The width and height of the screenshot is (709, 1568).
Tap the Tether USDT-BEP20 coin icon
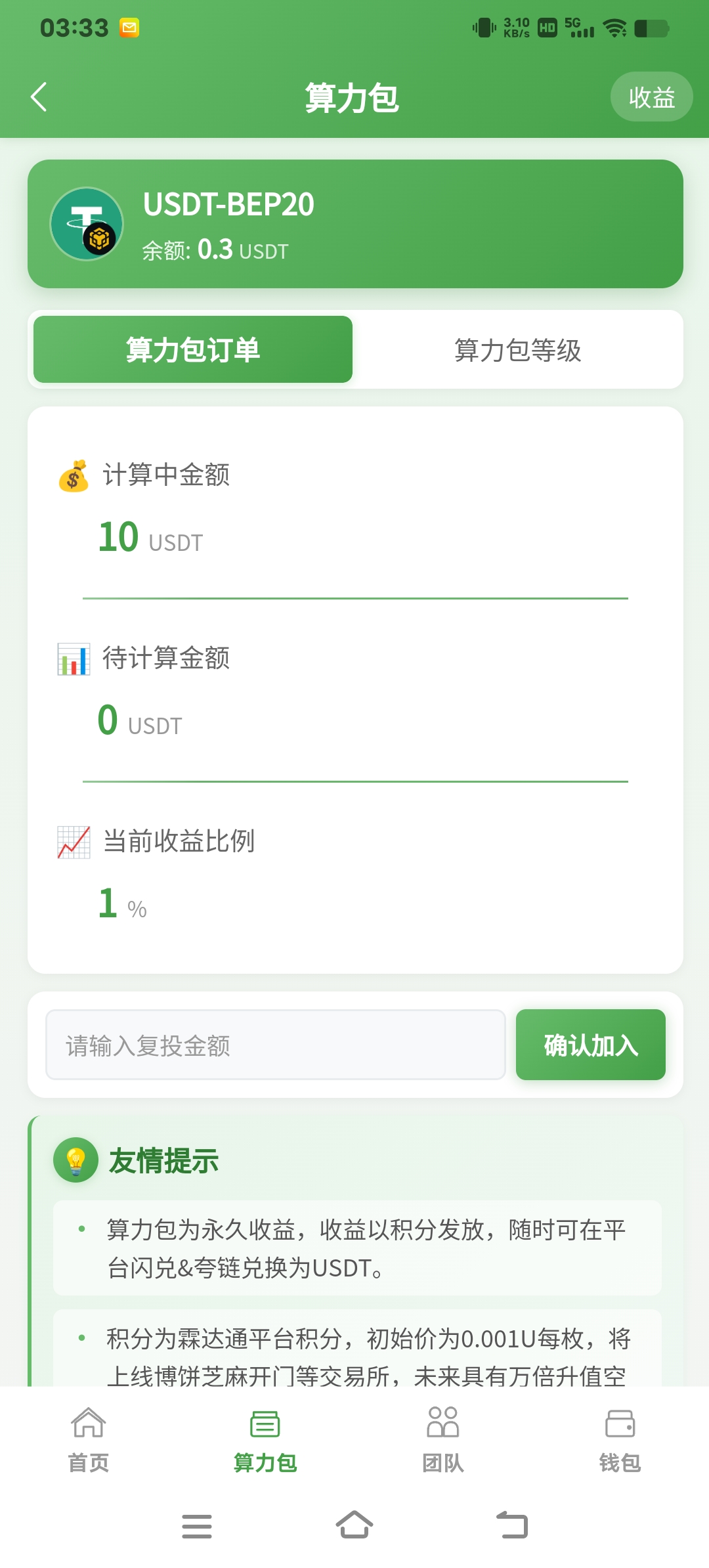[87, 223]
